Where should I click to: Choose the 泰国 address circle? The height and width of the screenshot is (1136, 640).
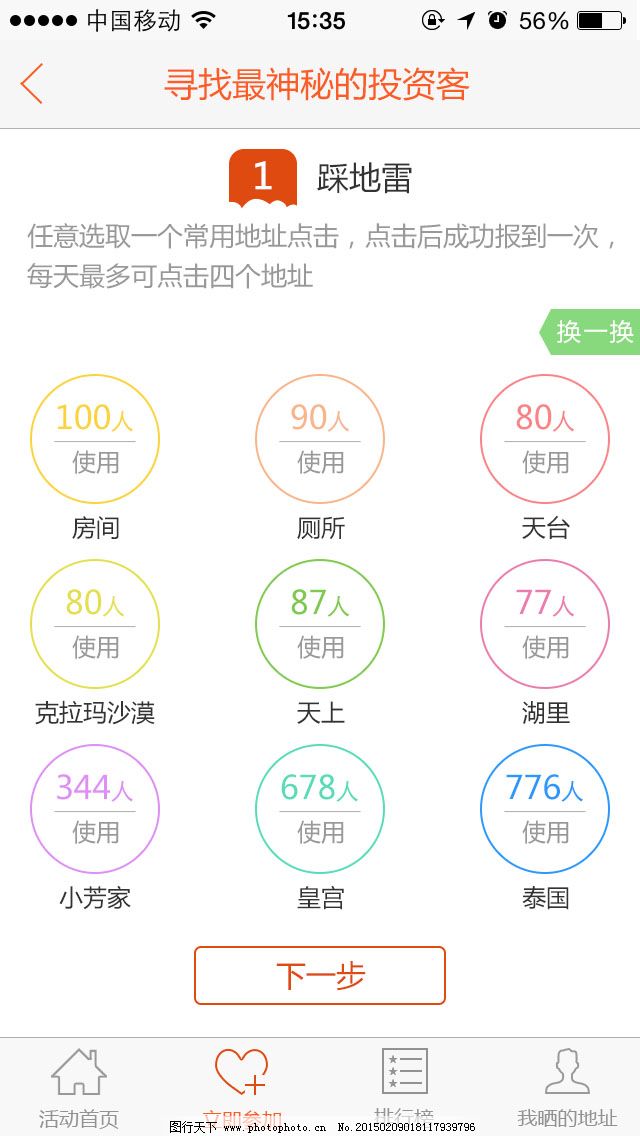point(545,809)
